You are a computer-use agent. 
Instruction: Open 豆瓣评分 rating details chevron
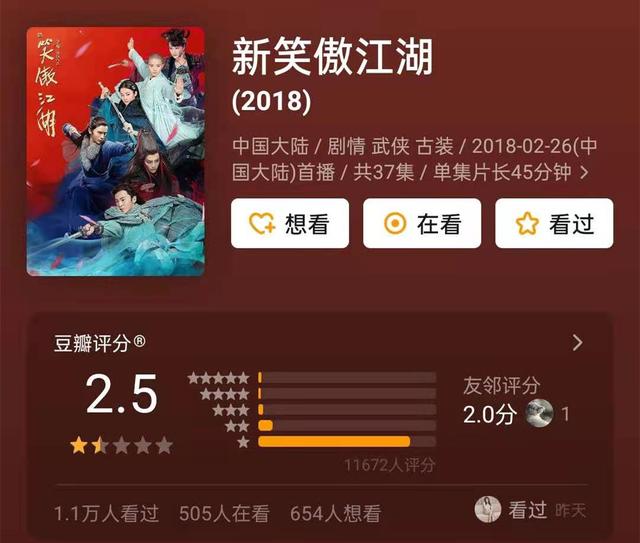point(577,343)
